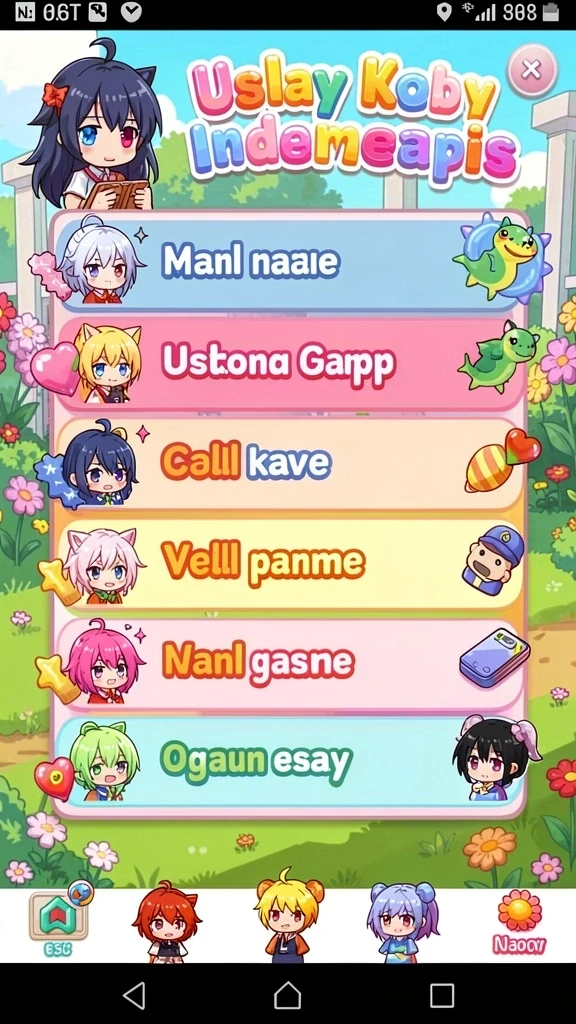The width and height of the screenshot is (576, 1024).
Task: Tap the system home button
Action: (x=287, y=995)
